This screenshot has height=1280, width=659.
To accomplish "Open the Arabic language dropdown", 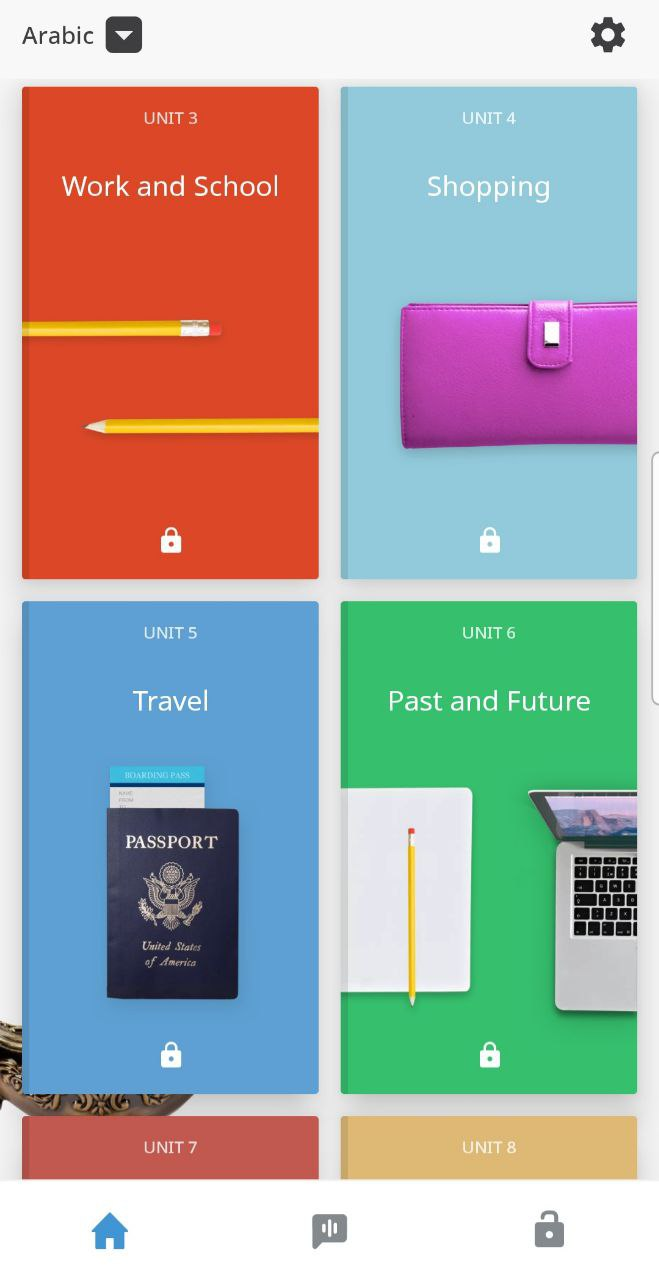I will pos(124,35).
